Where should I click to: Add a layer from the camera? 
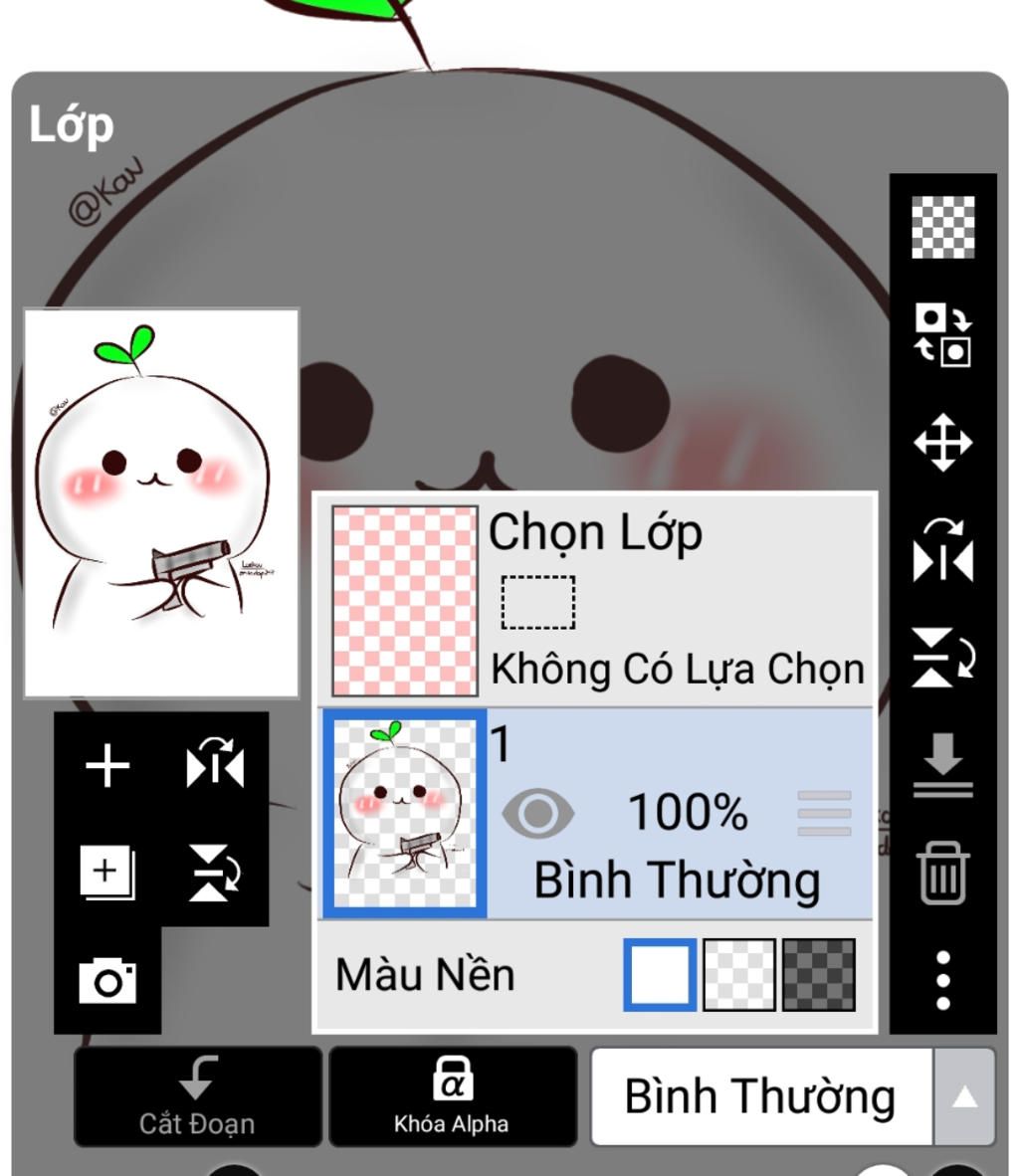point(107,981)
